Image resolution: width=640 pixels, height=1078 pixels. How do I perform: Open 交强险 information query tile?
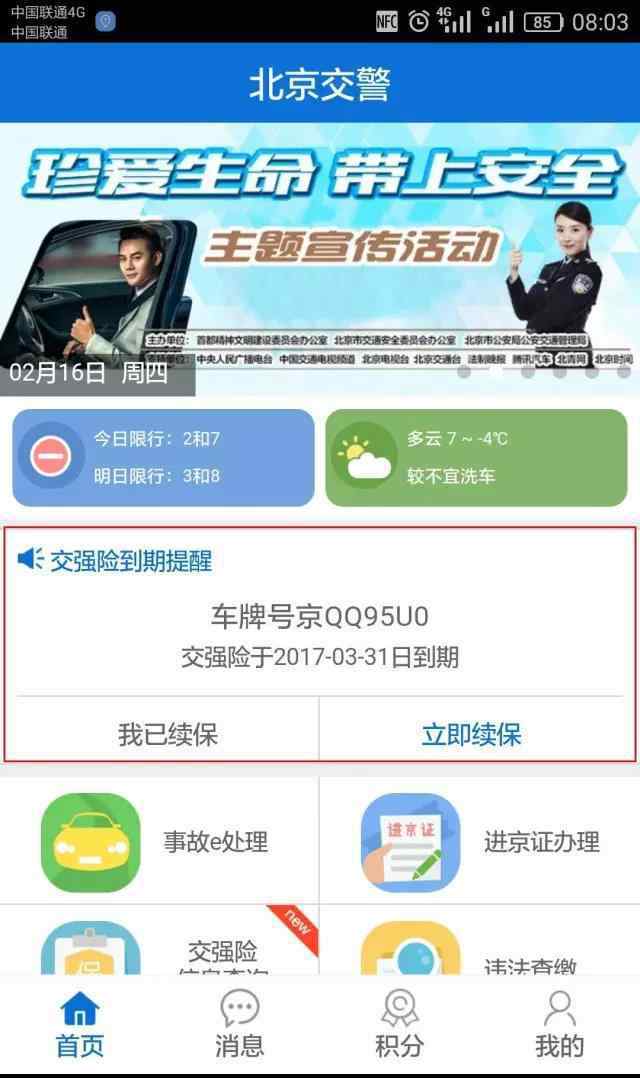click(159, 941)
